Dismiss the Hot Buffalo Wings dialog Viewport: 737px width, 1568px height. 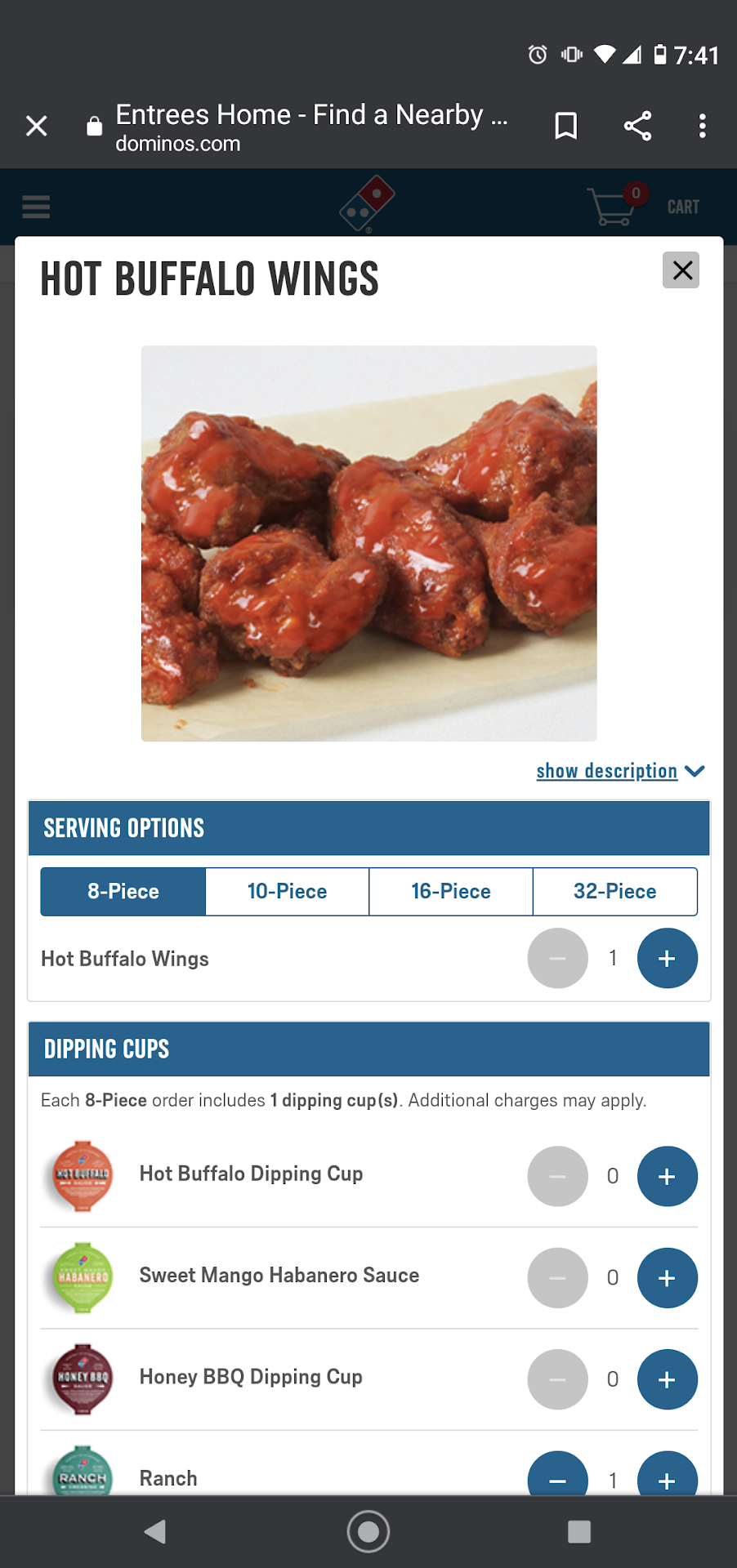(681, 270)
